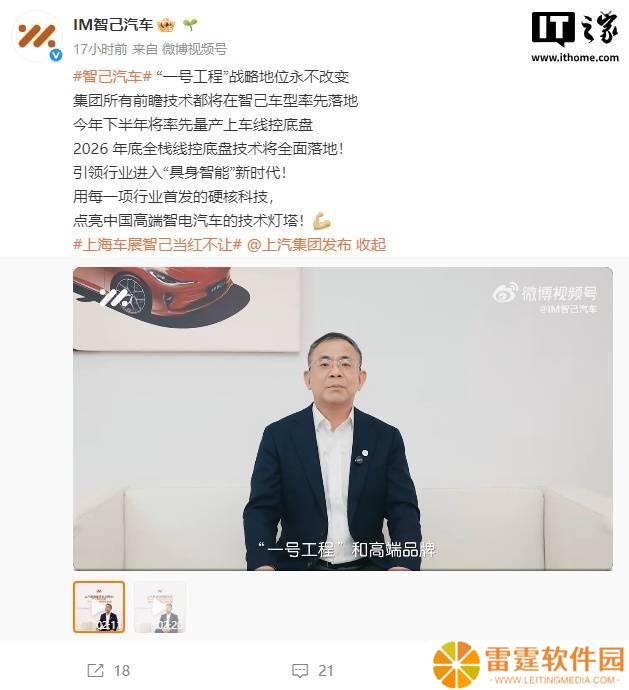This screenshot has width=629, height=690.
Task: Open the 微博视频号 source link
Action: 193,48
